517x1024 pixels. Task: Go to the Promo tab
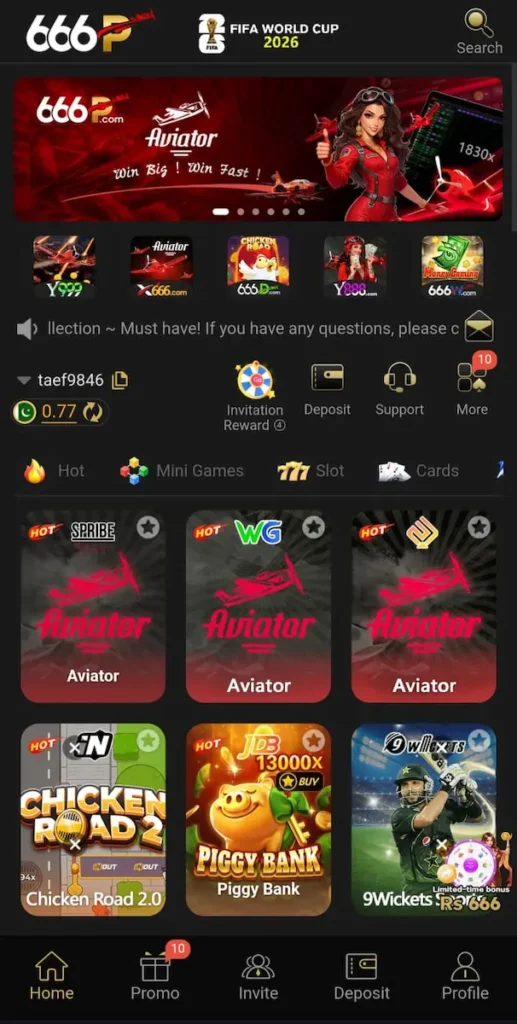(x=155, y=977)
